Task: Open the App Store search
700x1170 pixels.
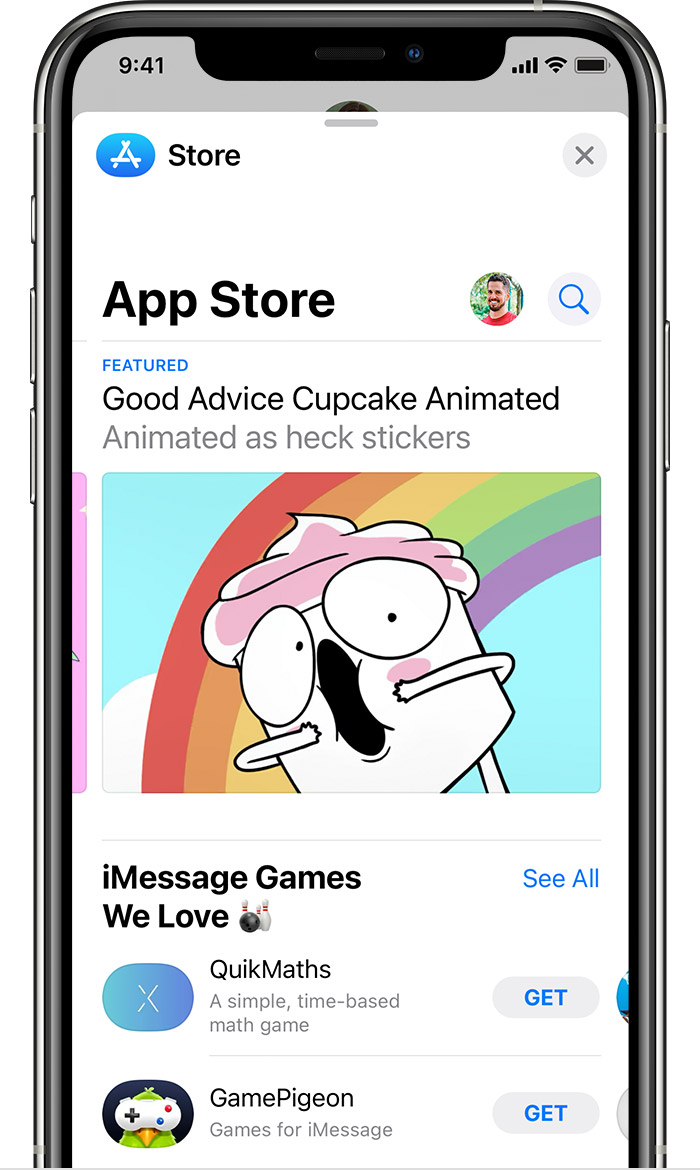Action: pos(574,299)
